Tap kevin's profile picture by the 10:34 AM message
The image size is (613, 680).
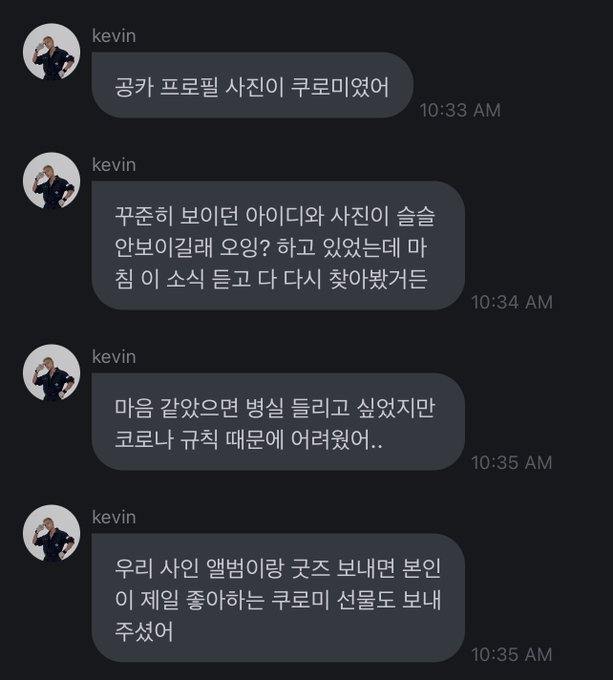[51, 181]
